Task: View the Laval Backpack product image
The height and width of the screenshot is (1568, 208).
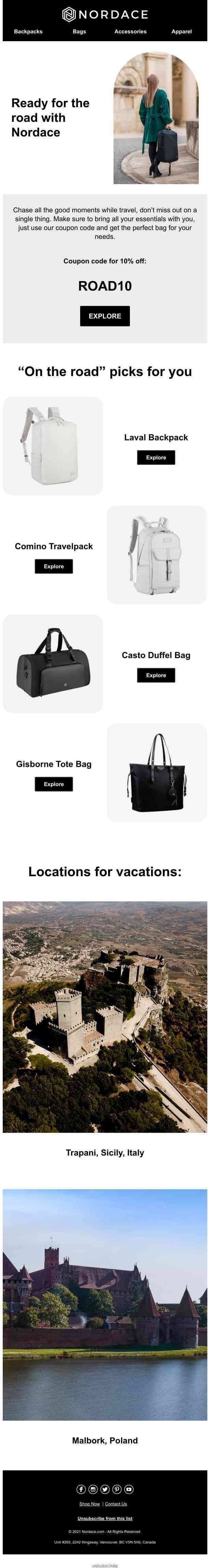Action: 53,445
